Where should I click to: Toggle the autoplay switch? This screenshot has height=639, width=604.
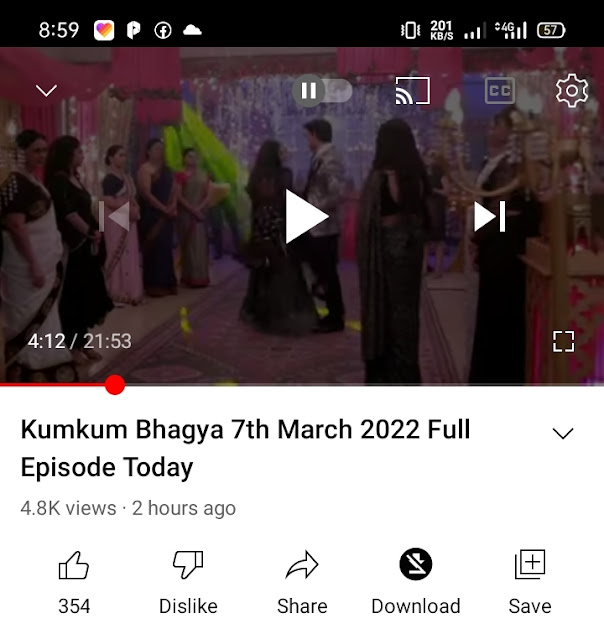[x=322, y=90]
